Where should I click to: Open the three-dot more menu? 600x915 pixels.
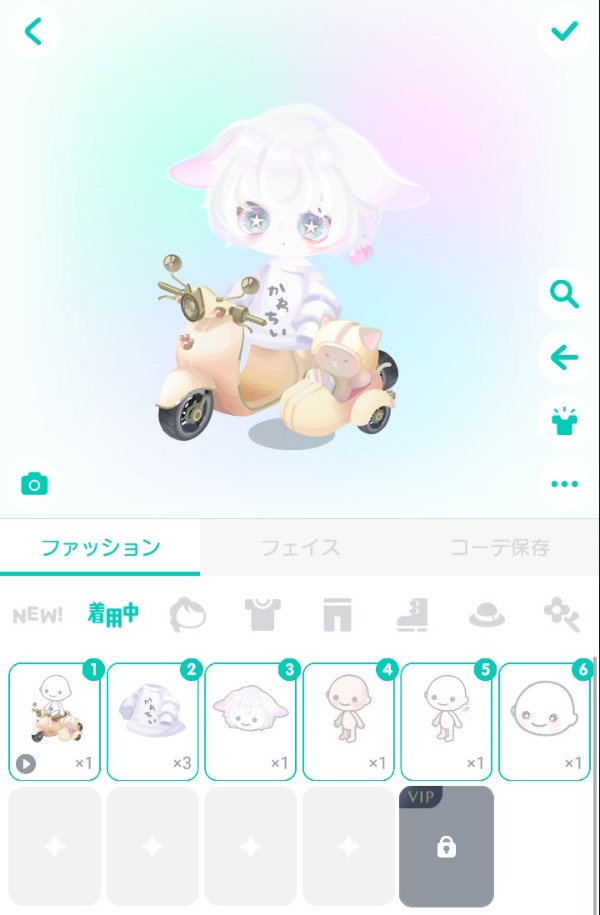click(565, 485)
